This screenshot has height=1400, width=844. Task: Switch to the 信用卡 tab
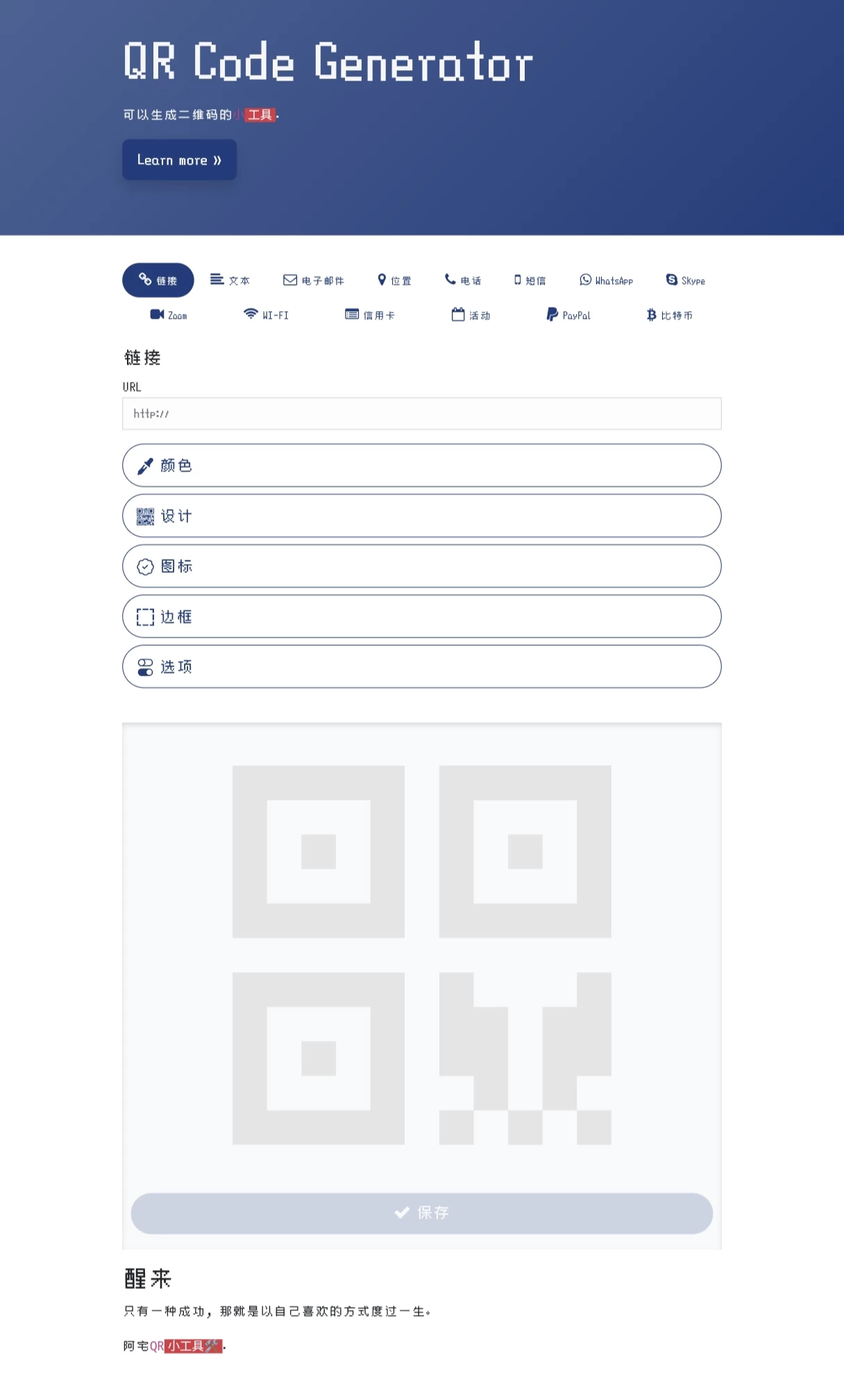click(x=370, y=315)
